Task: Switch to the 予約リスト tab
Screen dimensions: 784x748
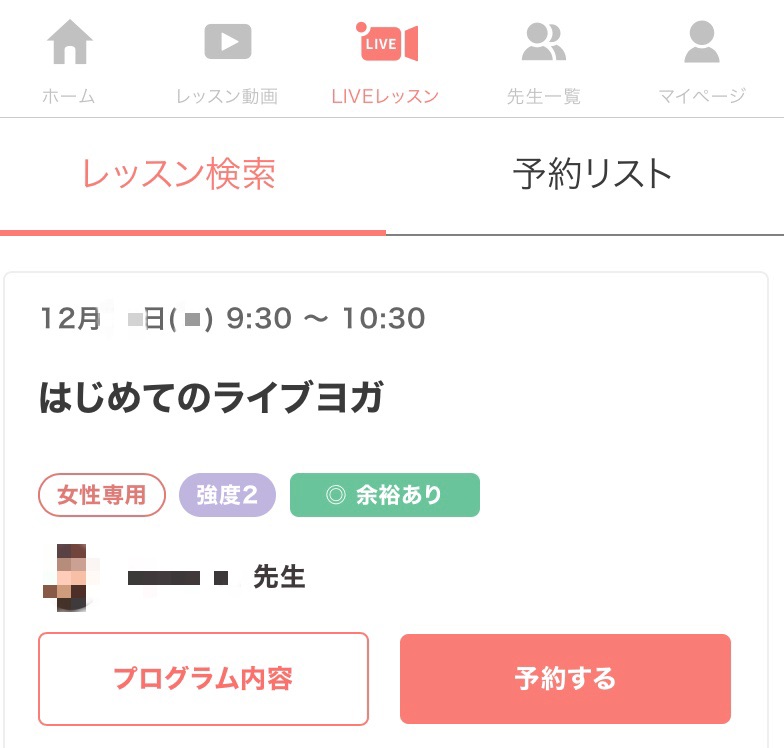Action: coord(592,175)
